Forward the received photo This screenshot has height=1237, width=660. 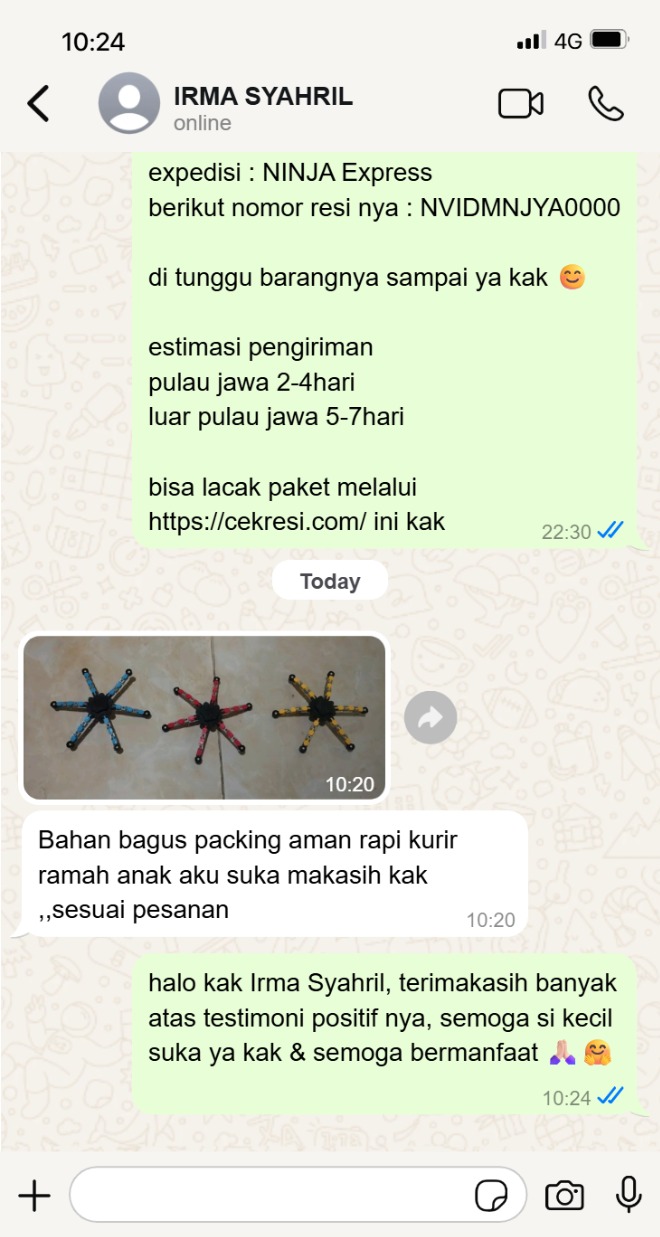[x=431, y=717]
